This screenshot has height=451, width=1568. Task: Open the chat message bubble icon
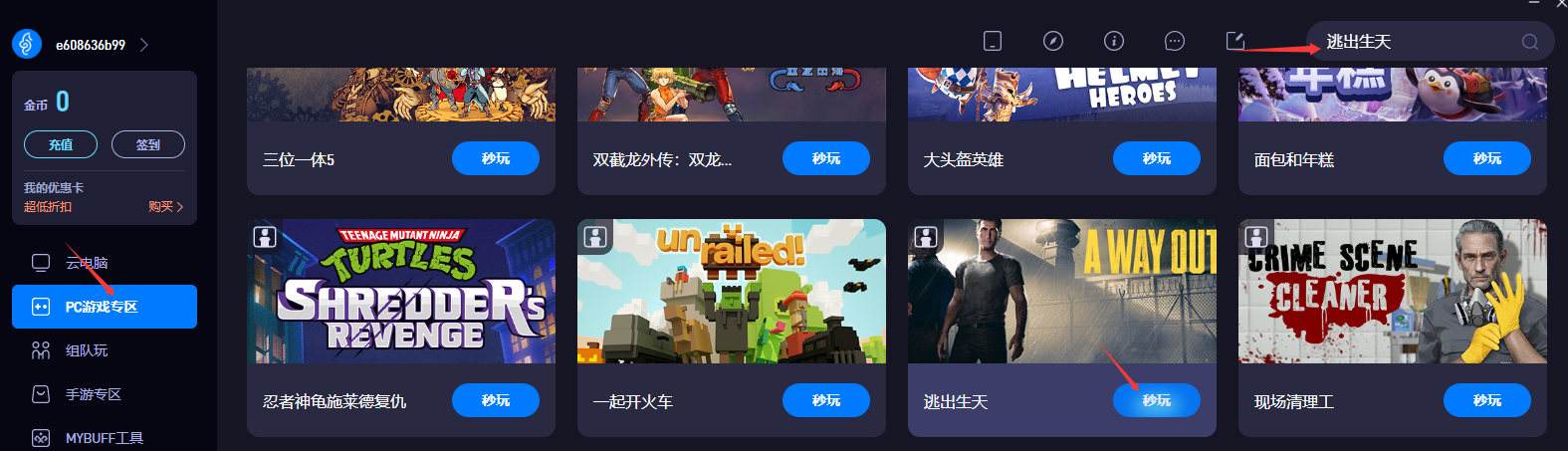point(1175,41)
